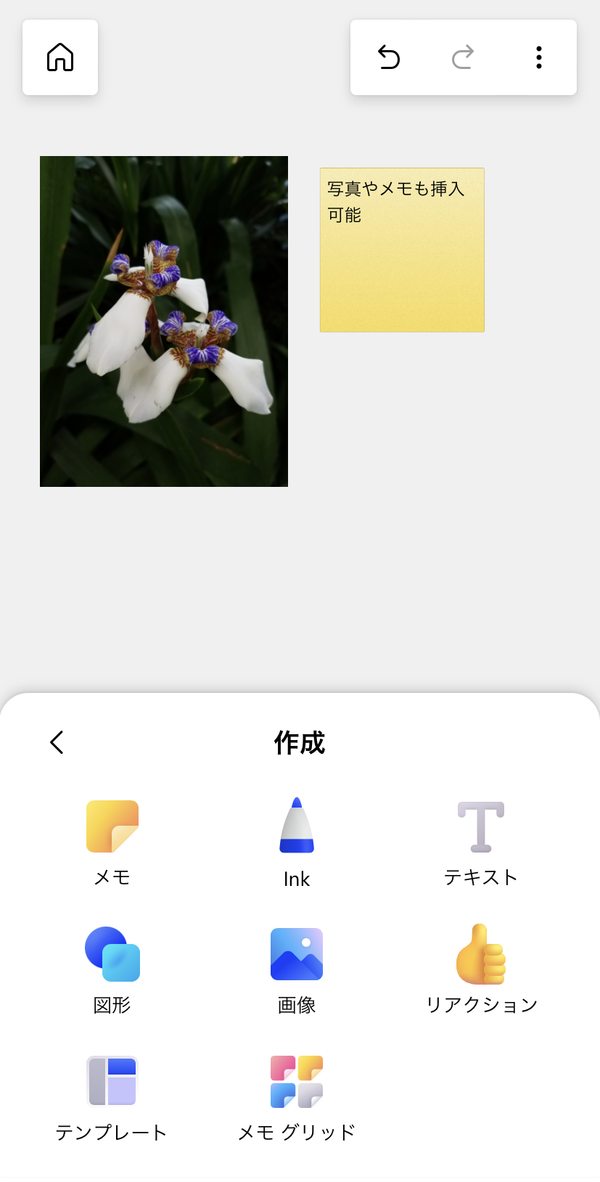Add a リアクション thumbs-up
The height and width of the screenshot is (1182, 600).
coord(481,970)
